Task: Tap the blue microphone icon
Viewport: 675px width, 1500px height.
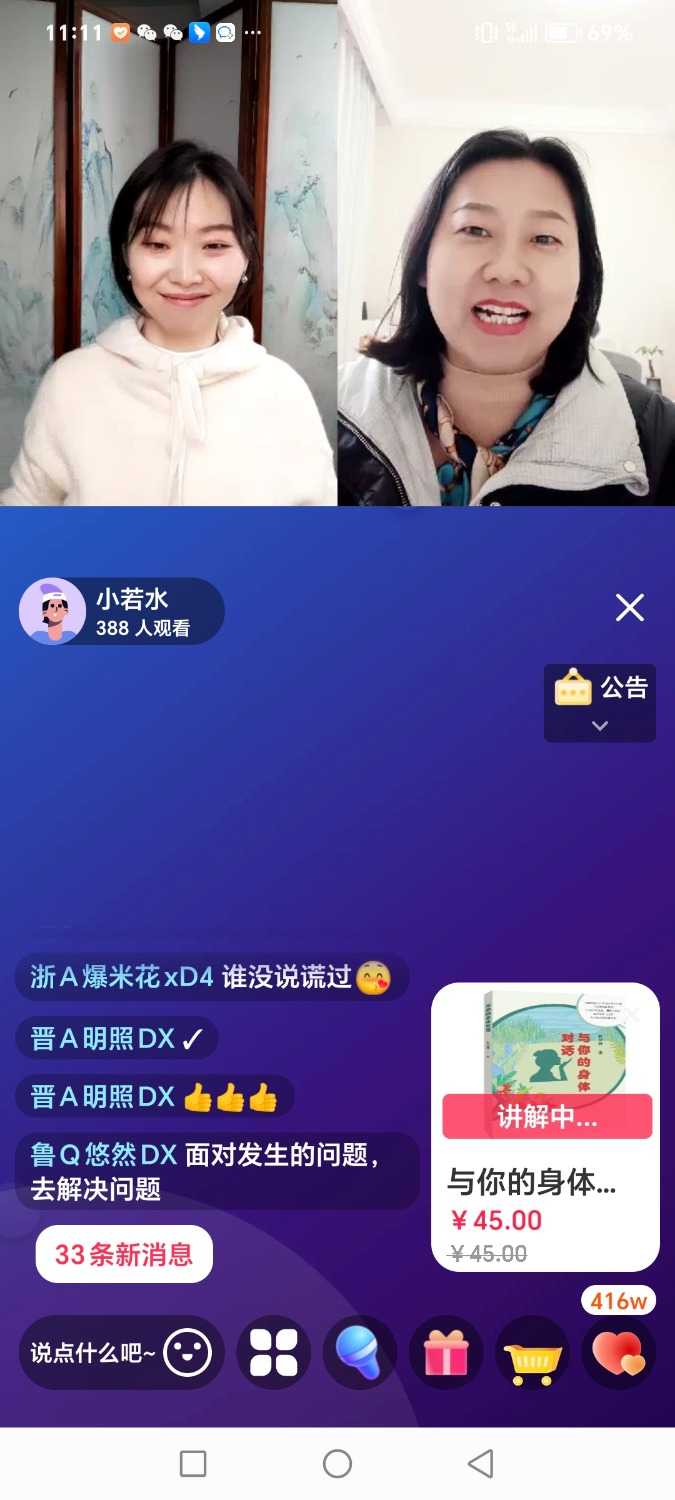Action: tap(360, 1353)
